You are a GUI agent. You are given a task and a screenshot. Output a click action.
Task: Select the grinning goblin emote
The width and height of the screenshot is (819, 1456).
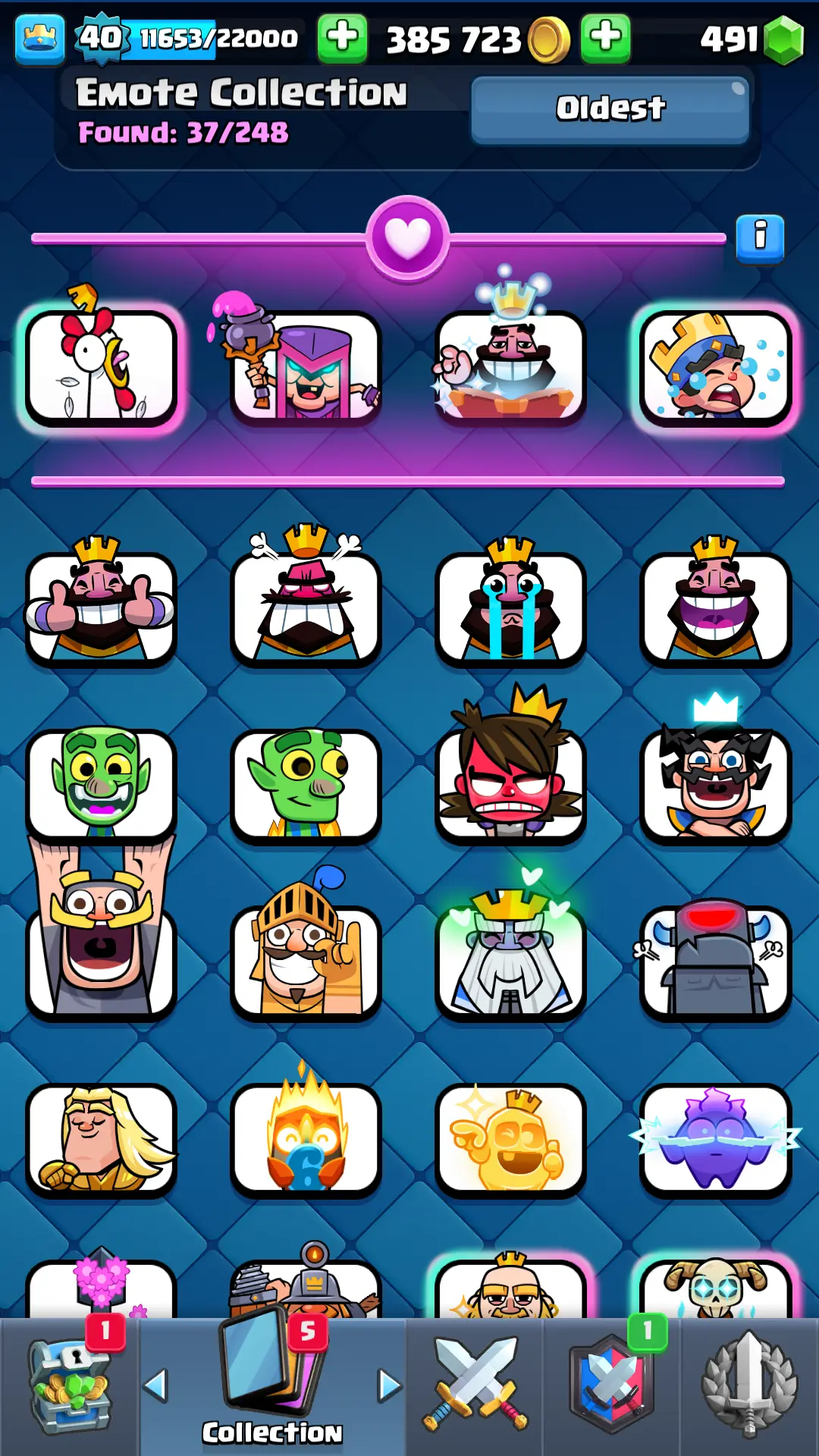click(x=101, y=783)
